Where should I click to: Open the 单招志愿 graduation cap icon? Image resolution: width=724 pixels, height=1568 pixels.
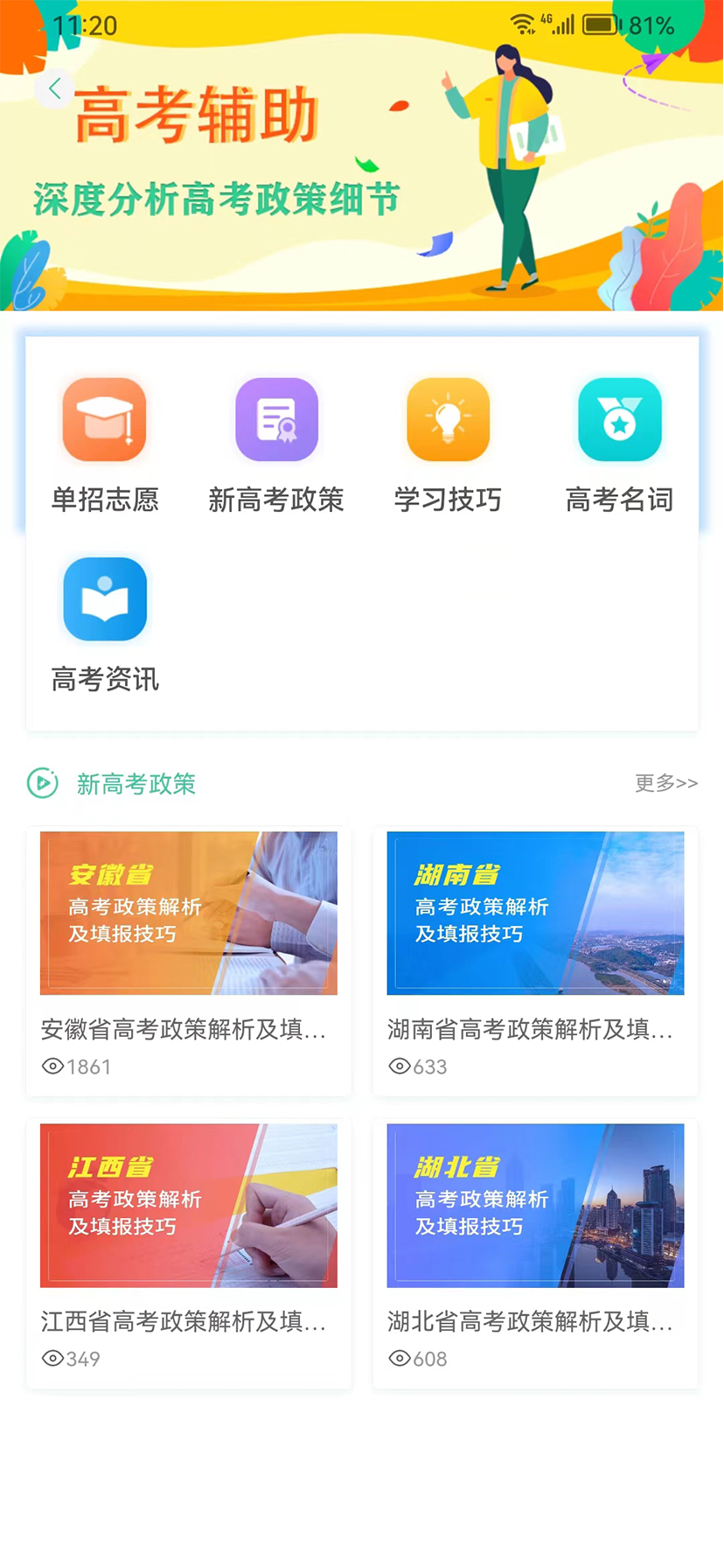click(104, 418)
